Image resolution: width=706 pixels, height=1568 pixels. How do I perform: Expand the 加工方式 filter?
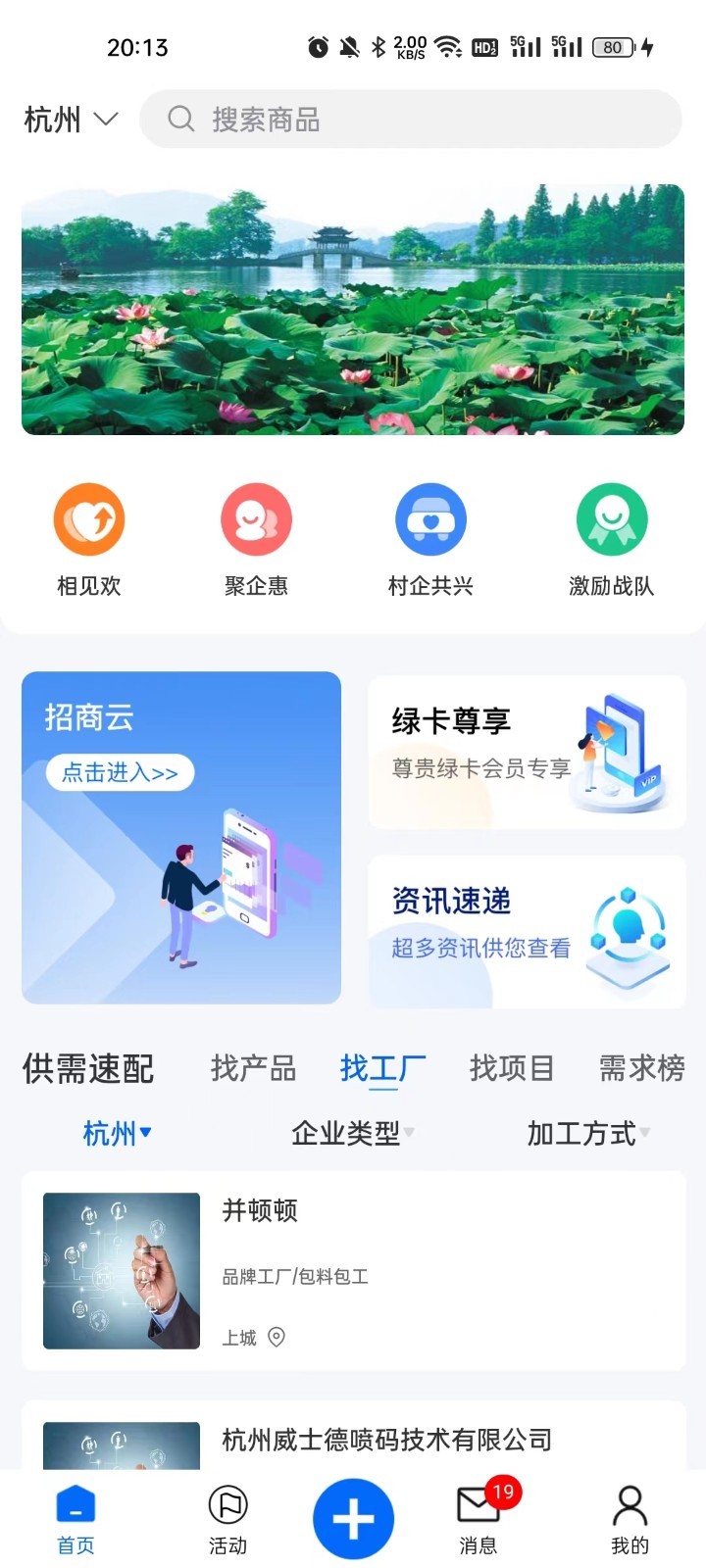tap(588, 1133)
